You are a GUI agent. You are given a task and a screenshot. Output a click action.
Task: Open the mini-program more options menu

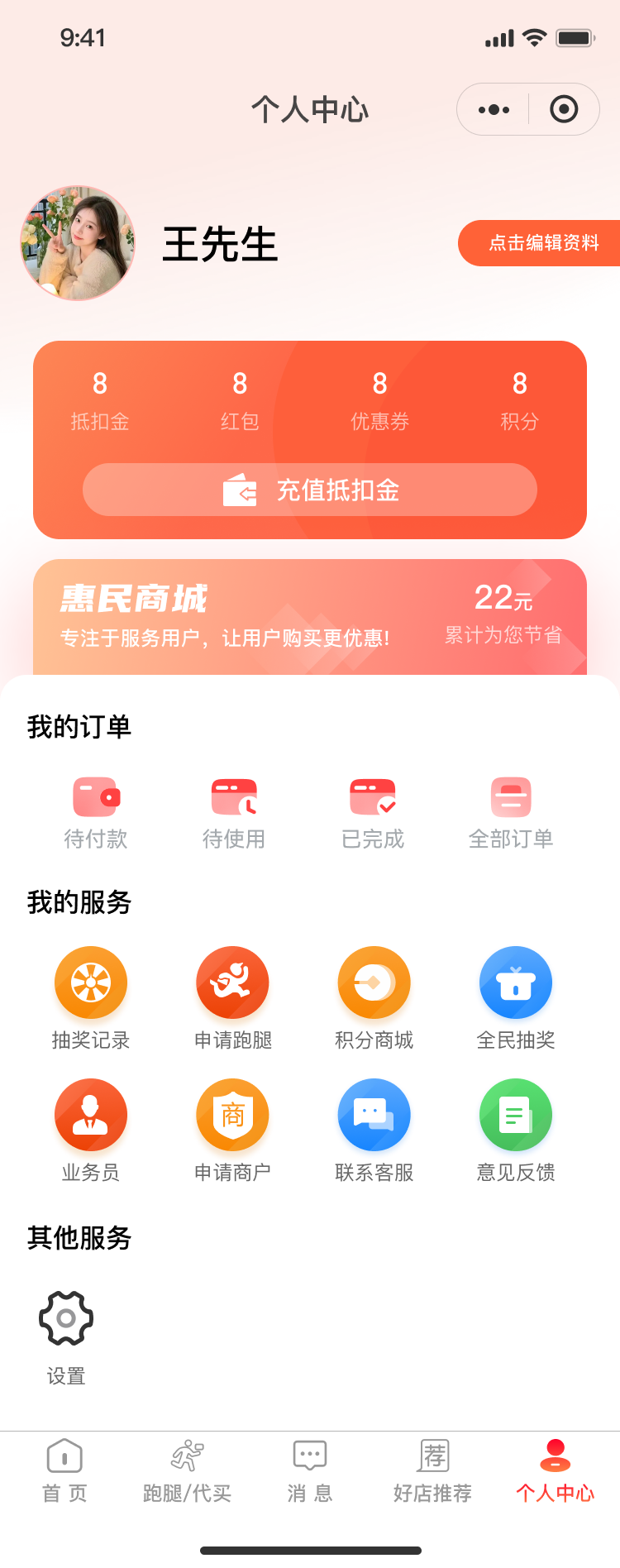(494, 109)
